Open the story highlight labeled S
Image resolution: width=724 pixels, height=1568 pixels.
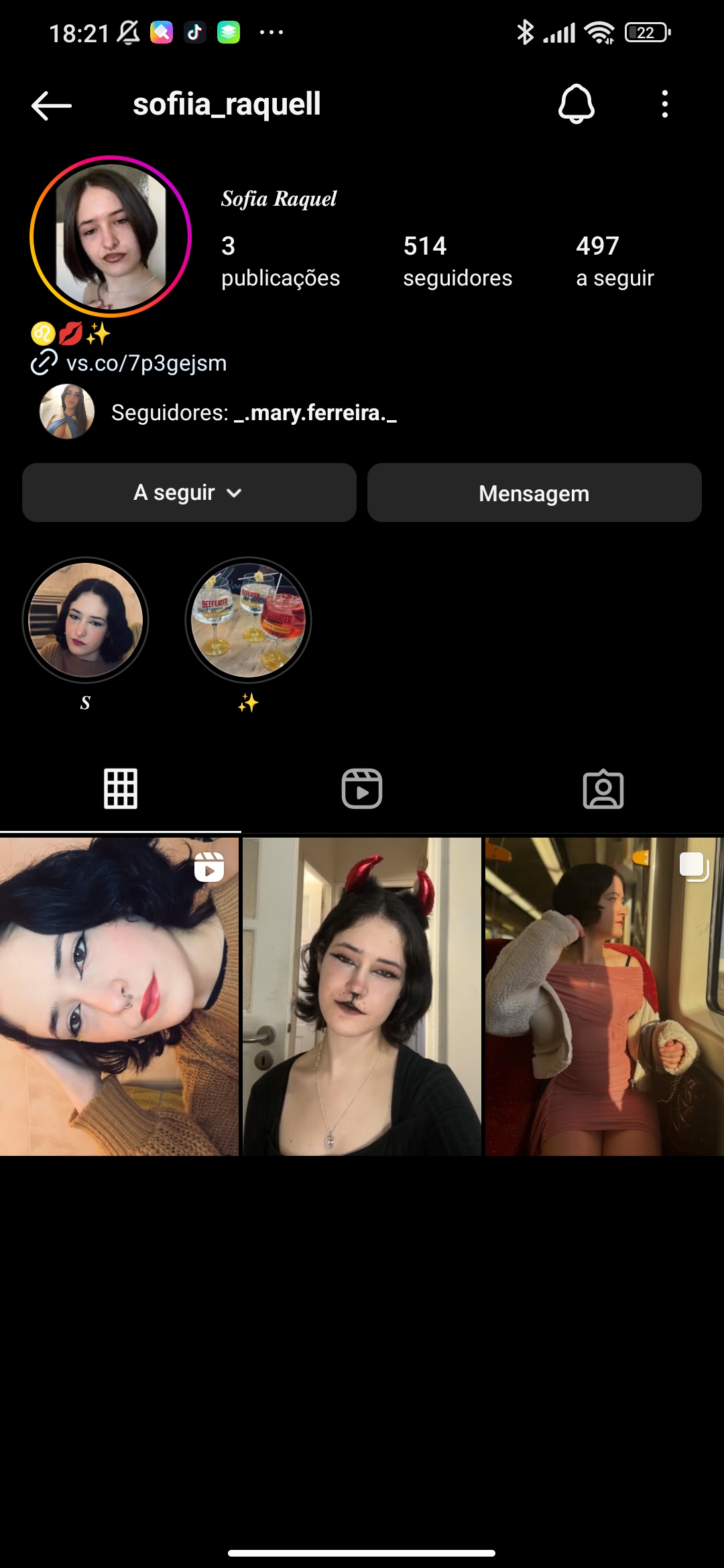coord(86,620)
